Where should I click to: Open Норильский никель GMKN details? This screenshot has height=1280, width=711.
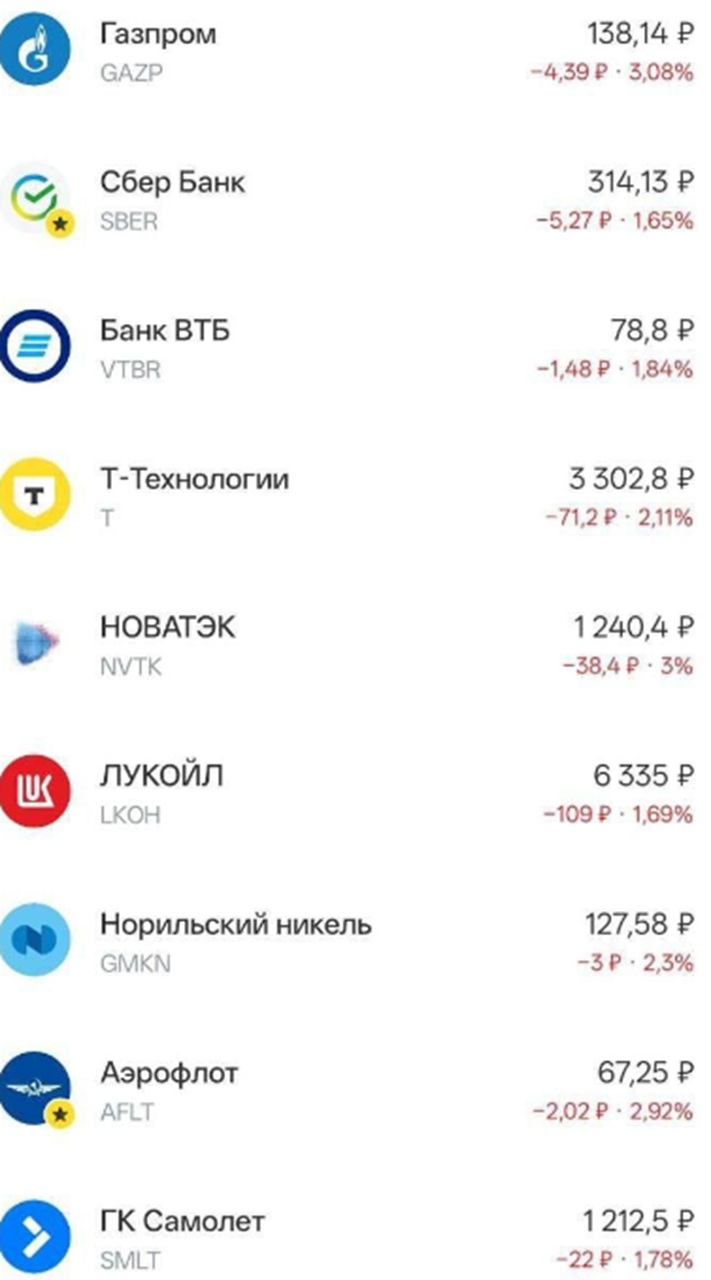[355, 940]
